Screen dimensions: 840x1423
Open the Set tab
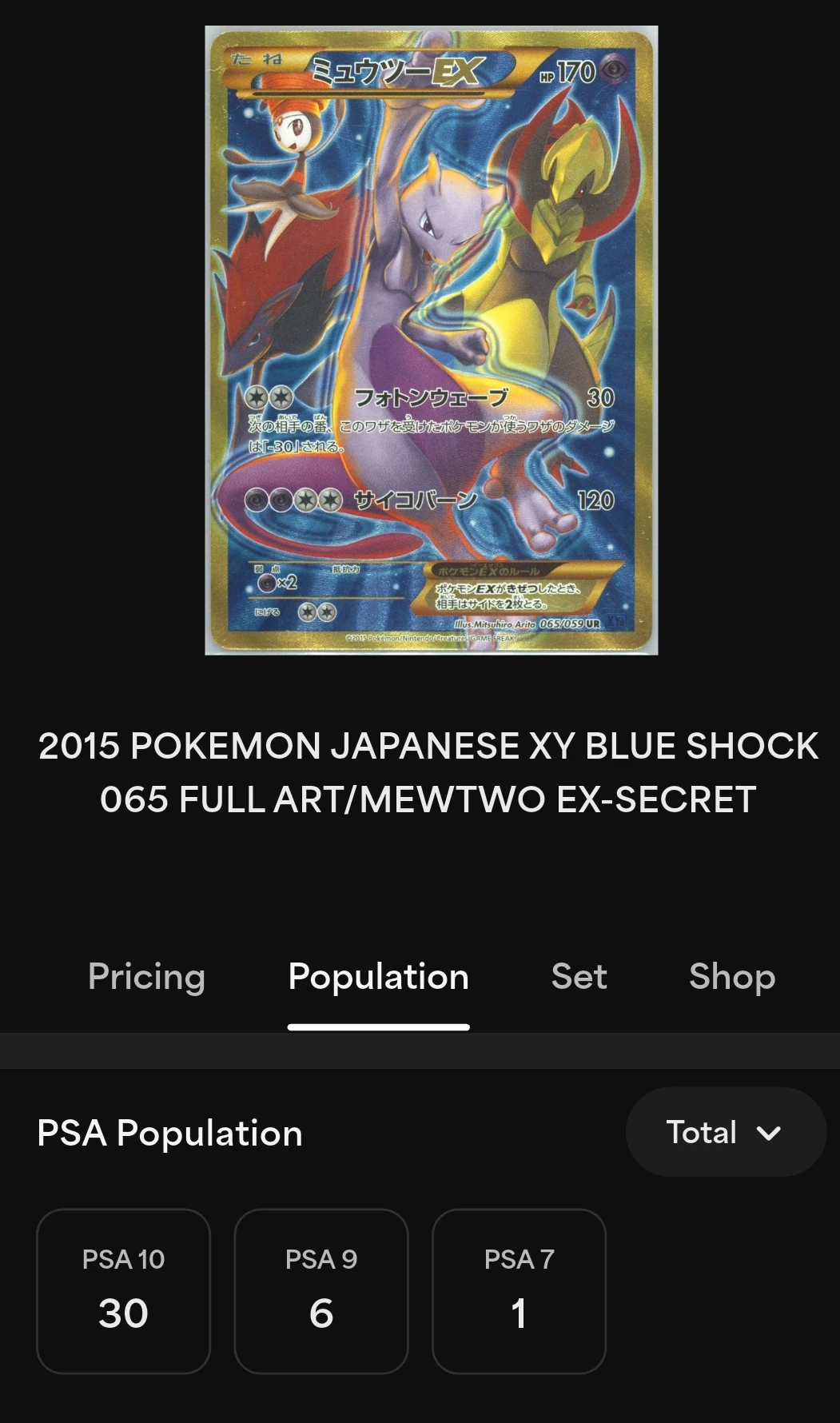coord(579,976)
